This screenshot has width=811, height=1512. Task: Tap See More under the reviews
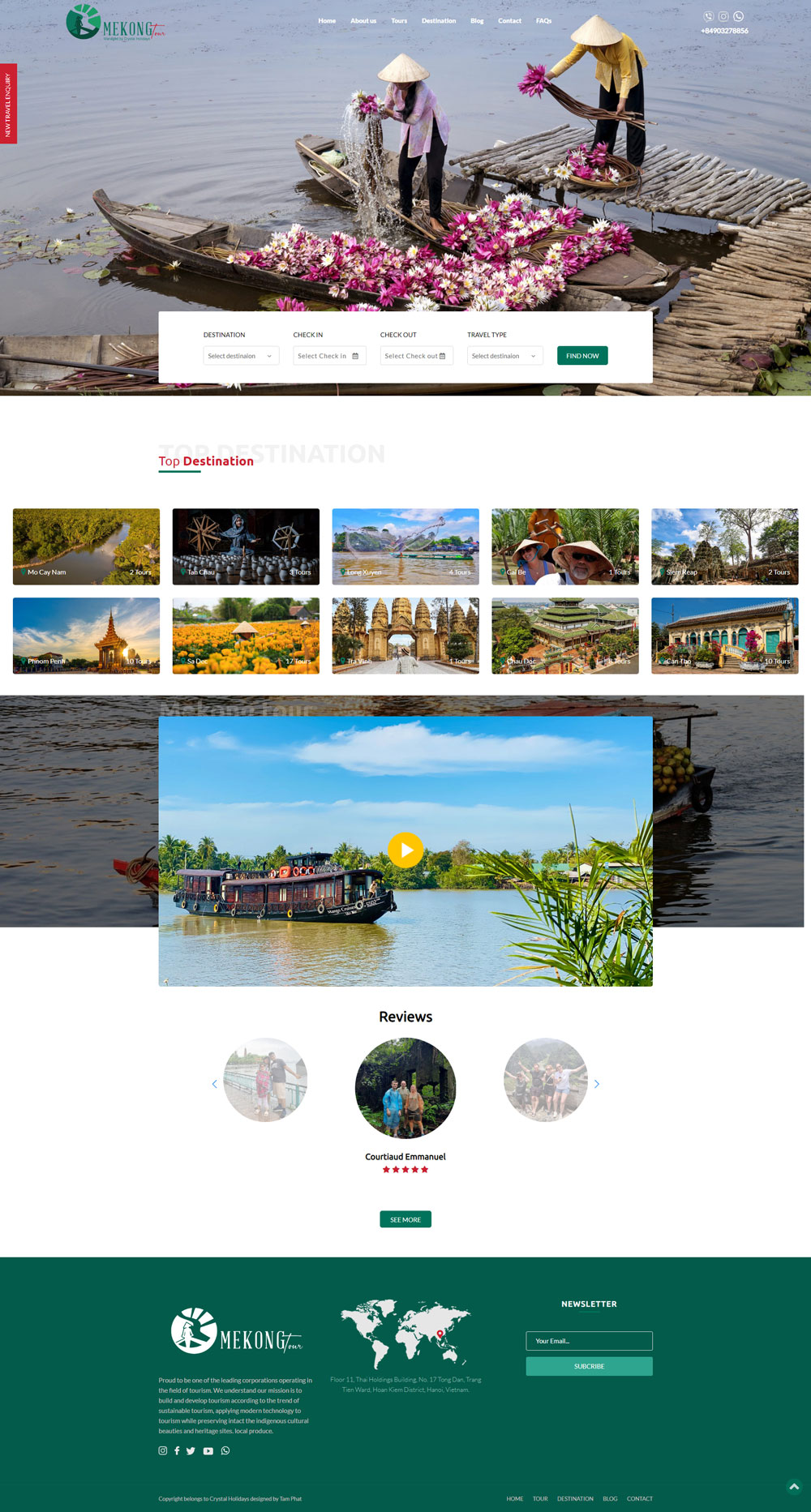[x=405, y=1219]
